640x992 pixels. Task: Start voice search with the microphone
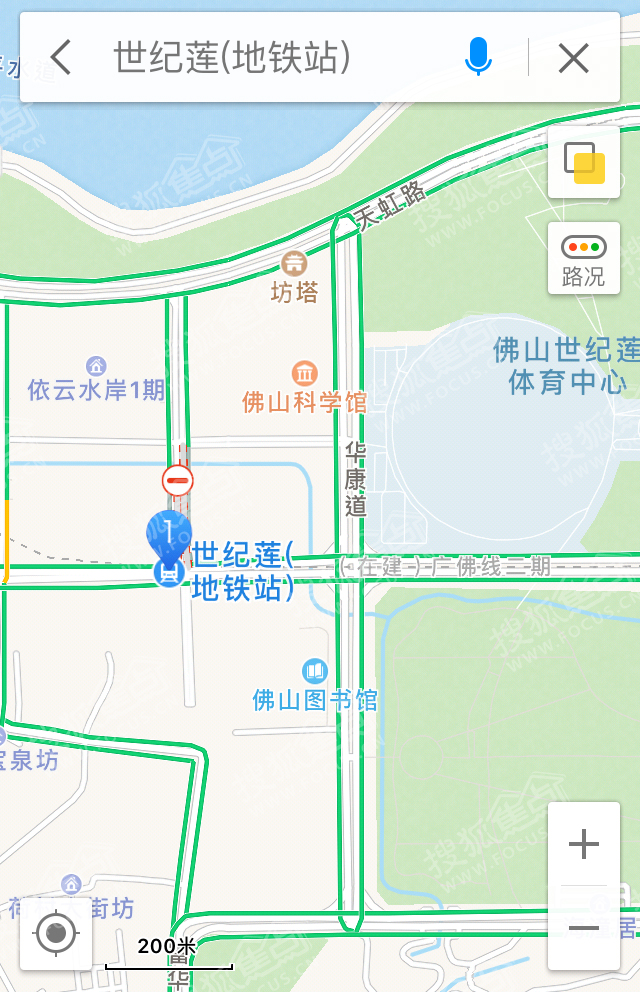pos(478,58)
